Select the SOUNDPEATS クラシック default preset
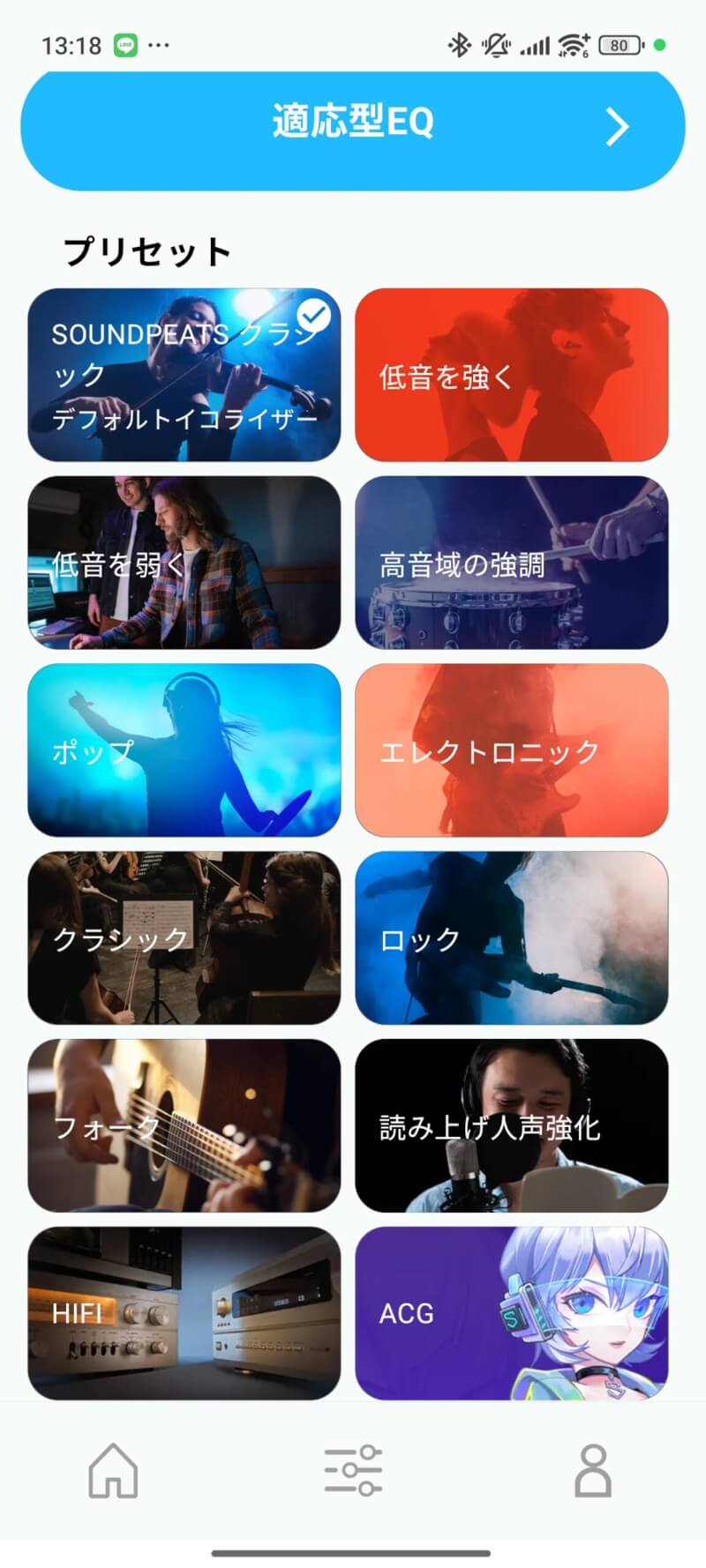Viewport: 706px width, 1568px height. click(x=184, y=375)
